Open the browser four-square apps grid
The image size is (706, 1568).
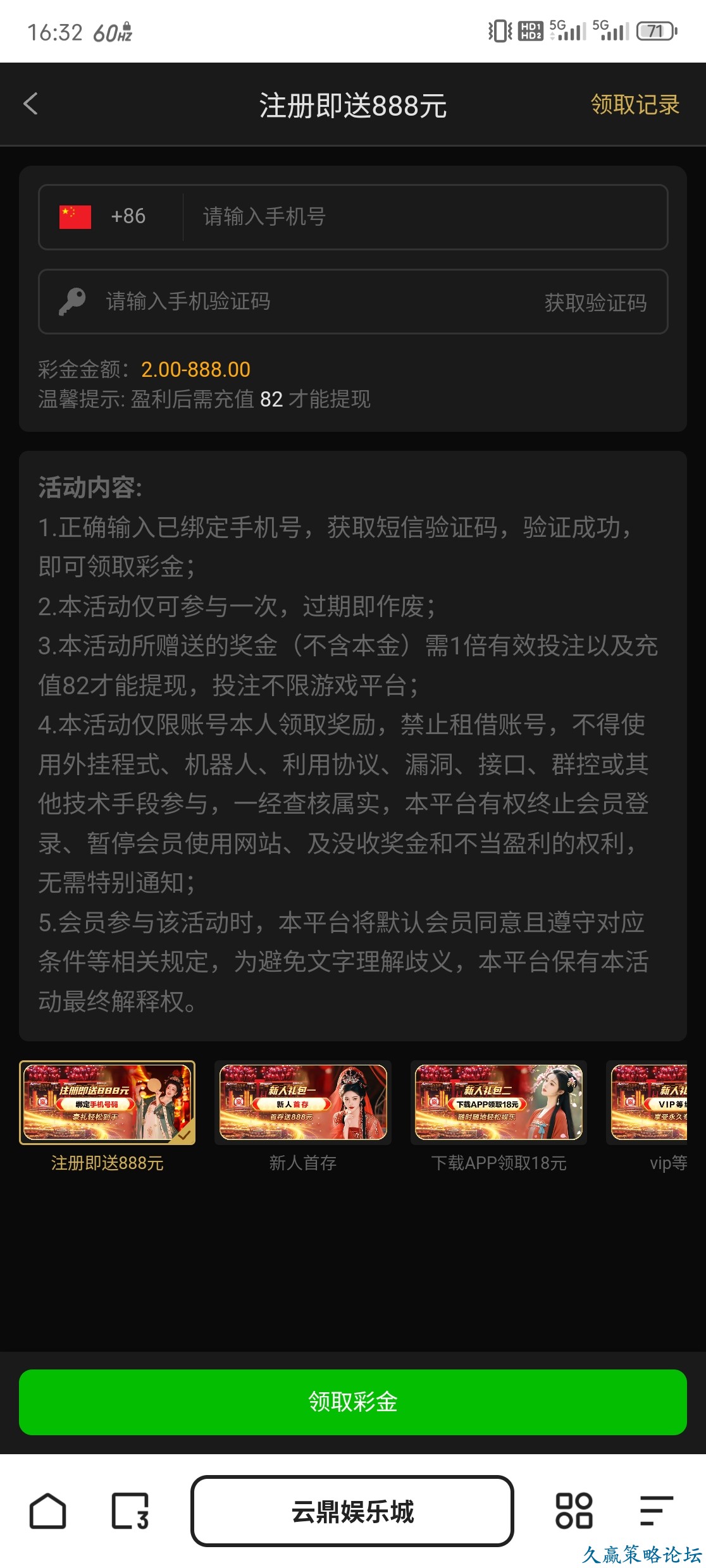click(x=574, y=1511)
